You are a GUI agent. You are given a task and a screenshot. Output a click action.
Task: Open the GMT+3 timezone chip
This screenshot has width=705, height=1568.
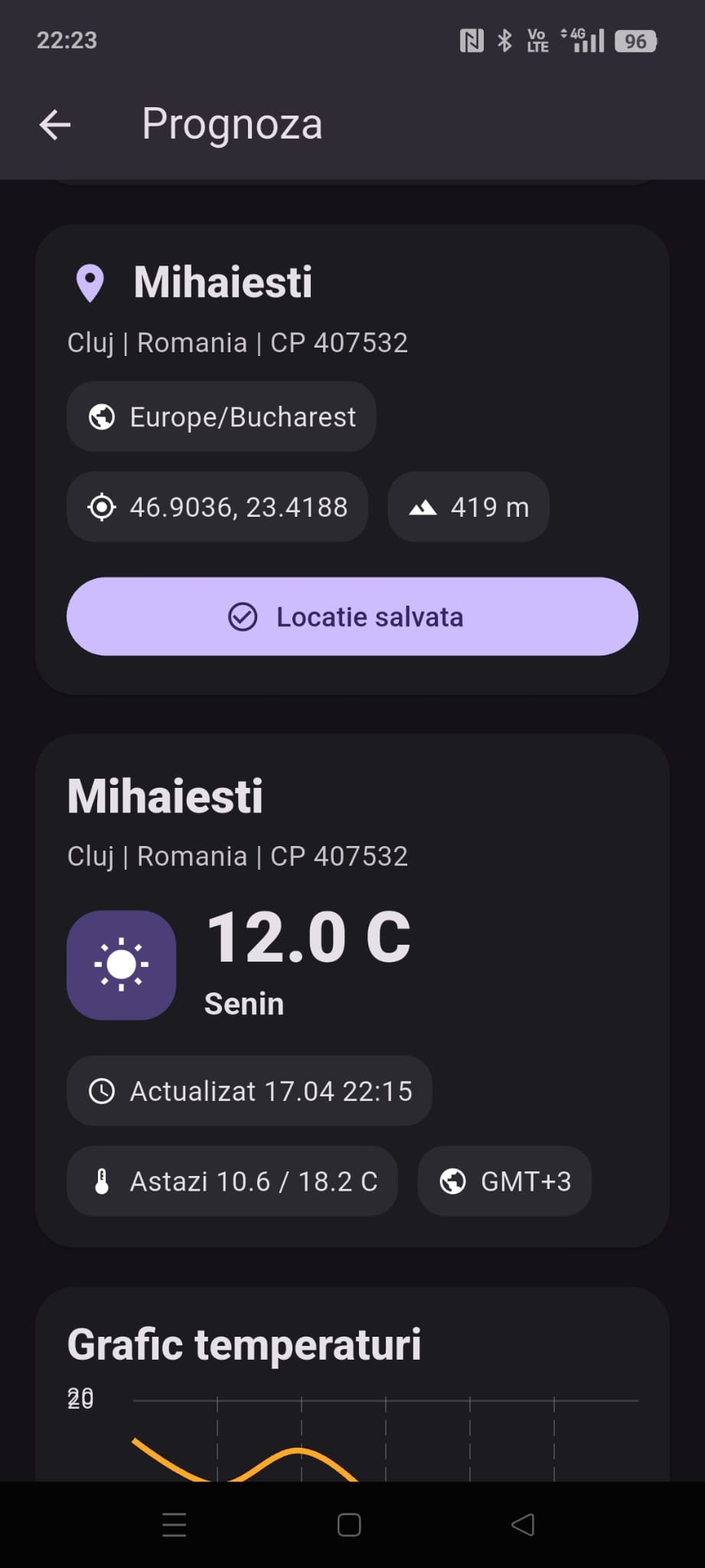(x=504, y=1181)
